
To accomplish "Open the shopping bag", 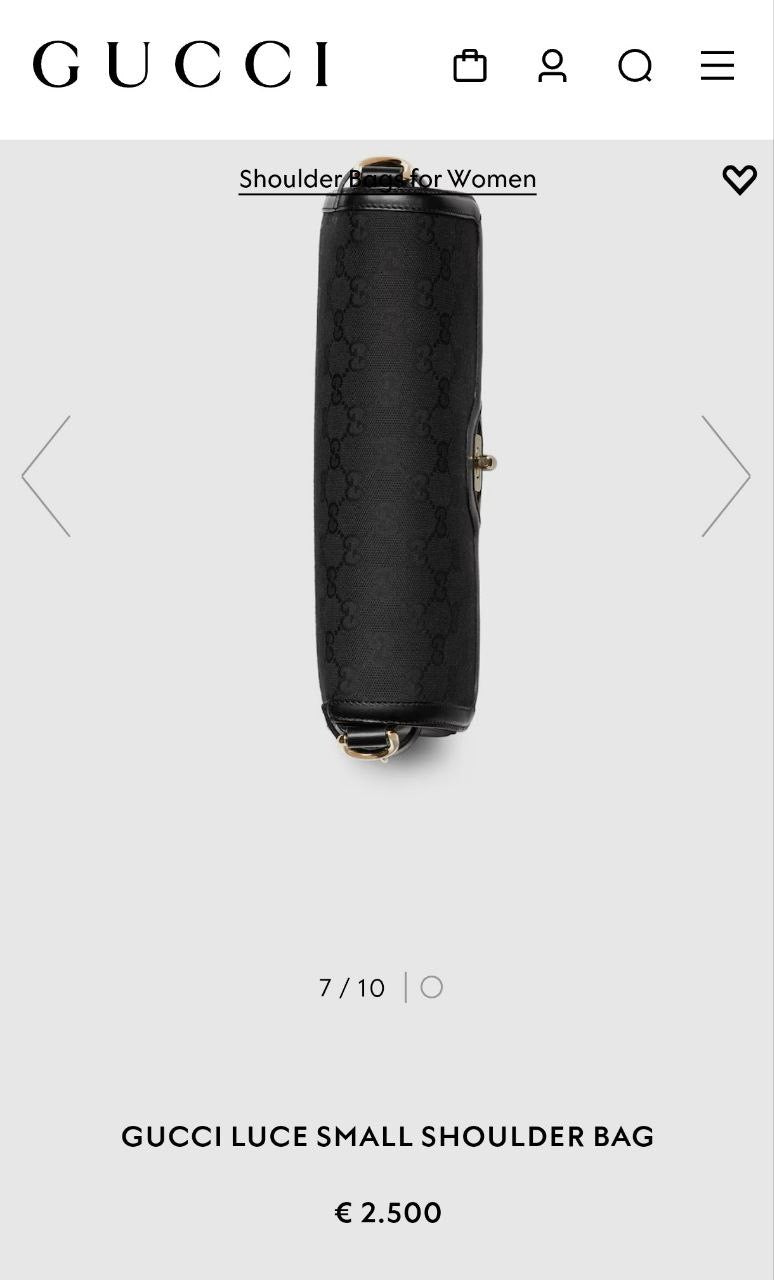I will click(469, 66).
